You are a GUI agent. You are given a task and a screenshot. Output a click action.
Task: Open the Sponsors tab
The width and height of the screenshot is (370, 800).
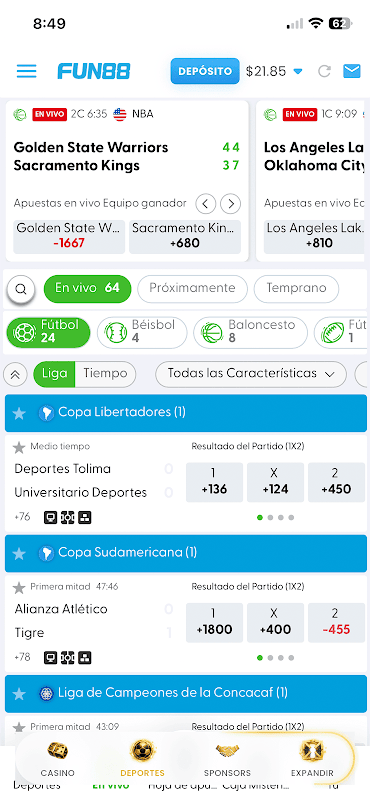pyautogui.click(x=227, y=759)
